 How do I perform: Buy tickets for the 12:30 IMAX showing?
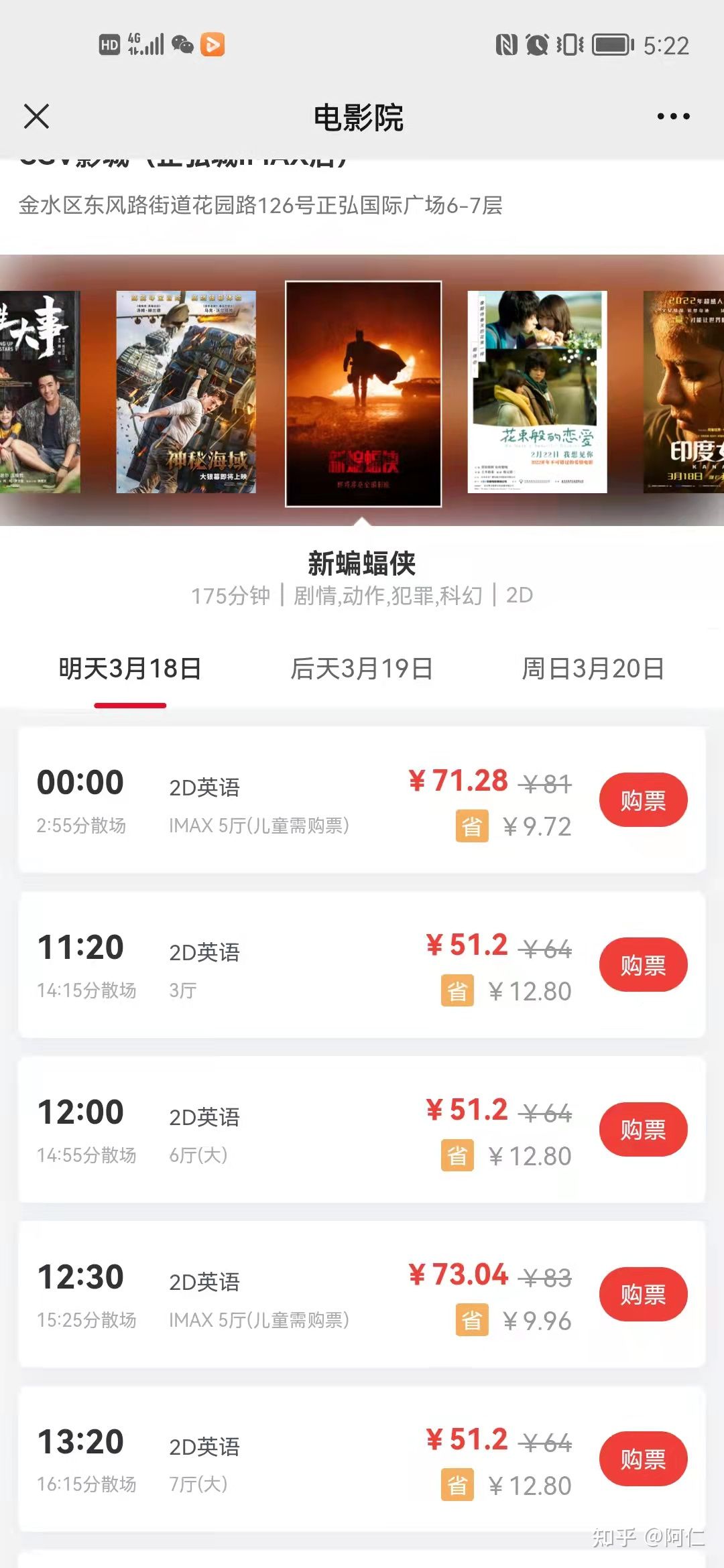pyautogui.click(x=643, y=1295)
